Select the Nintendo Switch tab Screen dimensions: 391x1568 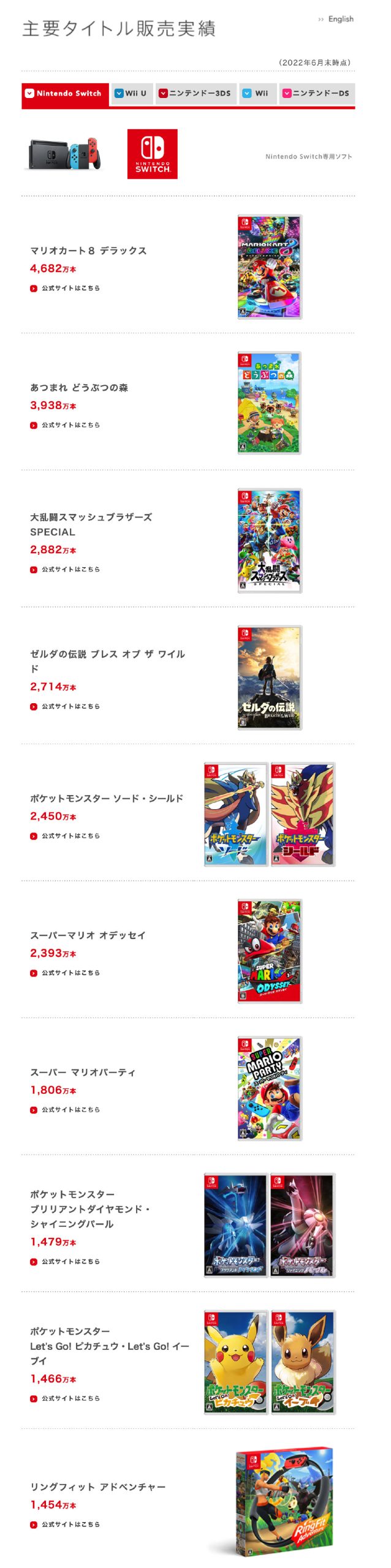[65, 94]
